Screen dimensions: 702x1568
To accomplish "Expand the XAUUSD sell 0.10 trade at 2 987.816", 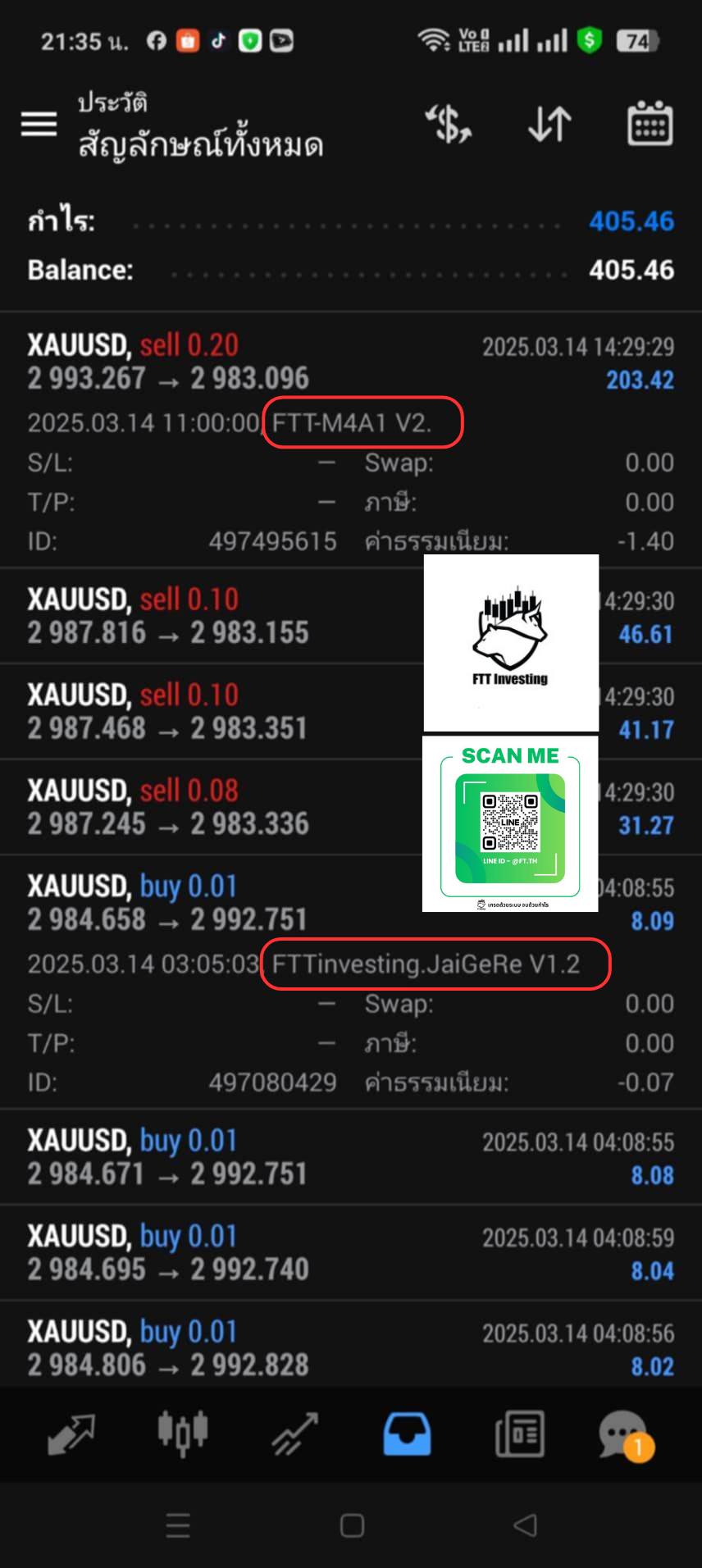I will tap(351, 616).
